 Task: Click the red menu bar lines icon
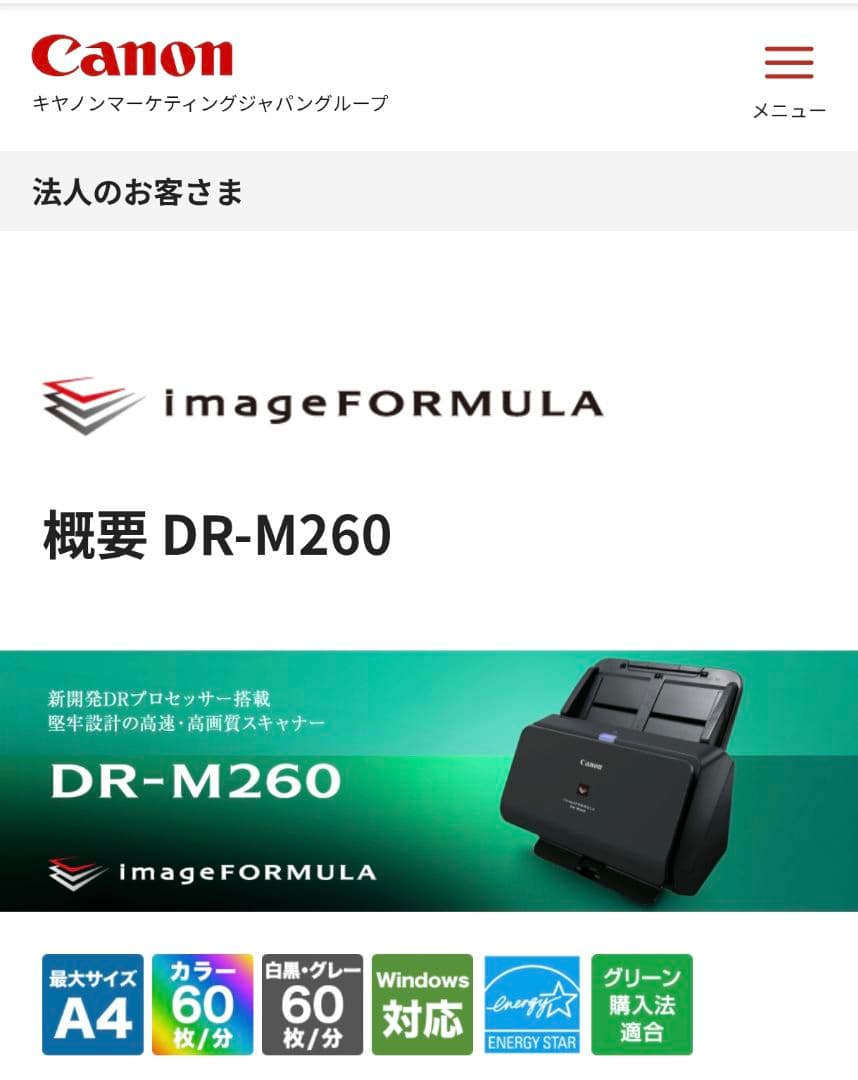[x=789, y=62]
